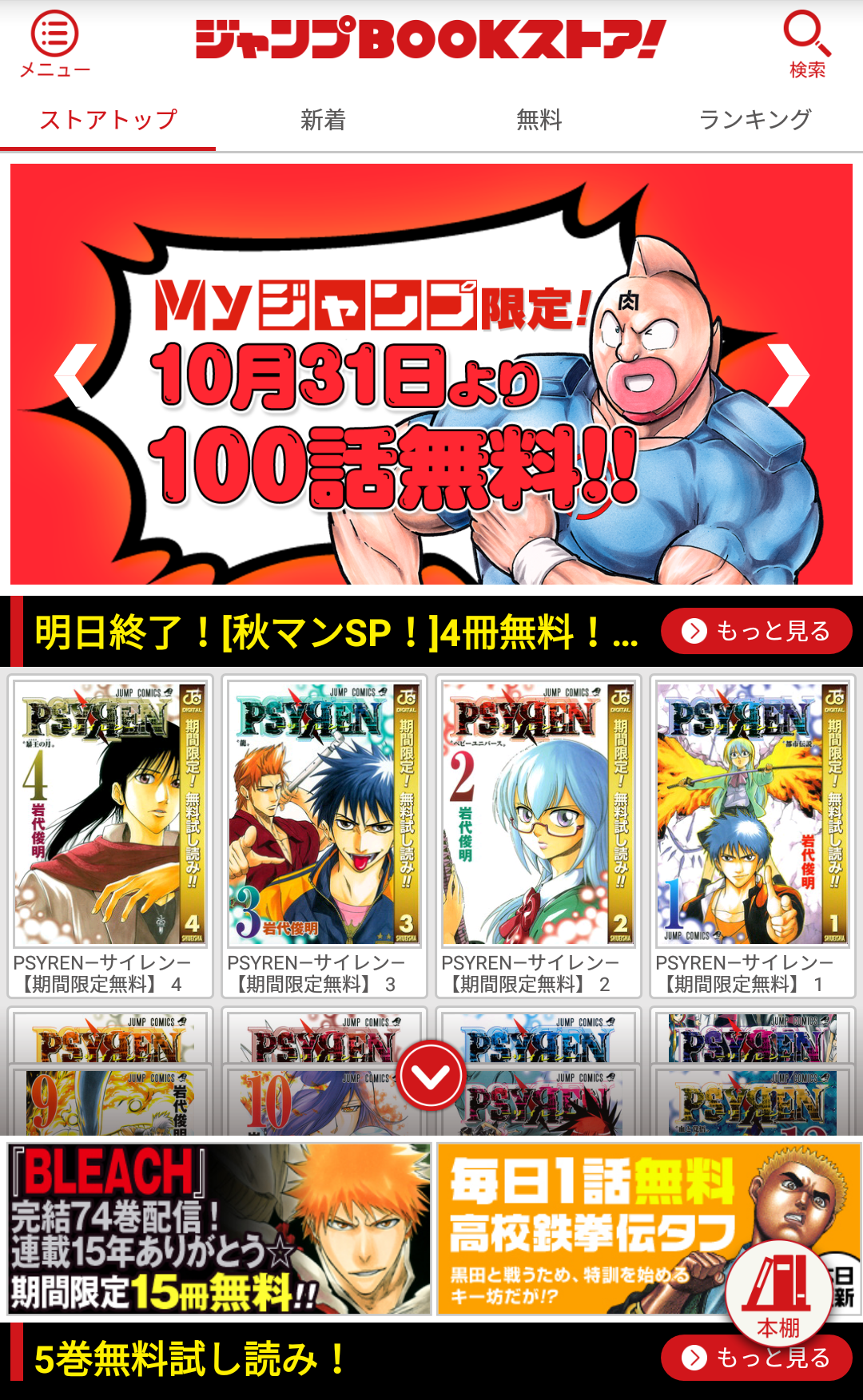Open the メニュー hamburger menu
Screen dimensions: 863x1400
(54, 43)
